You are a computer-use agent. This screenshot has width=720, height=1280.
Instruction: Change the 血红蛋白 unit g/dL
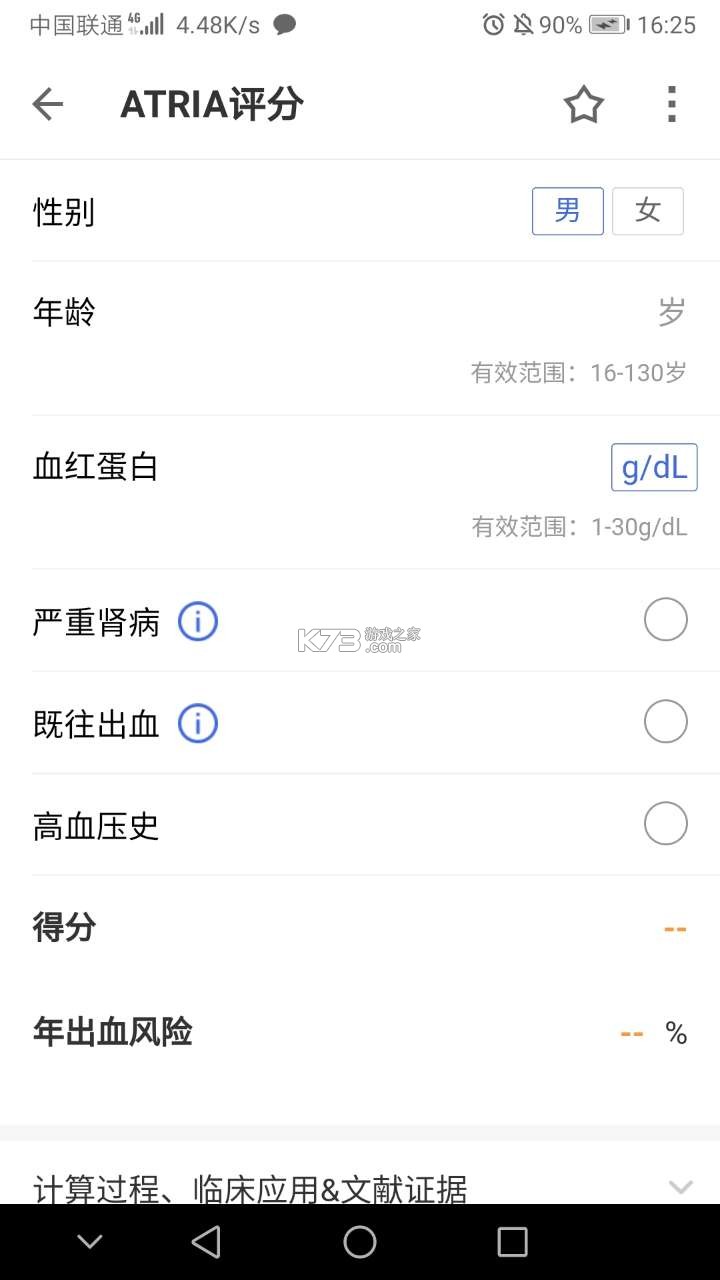coord(654,467)
